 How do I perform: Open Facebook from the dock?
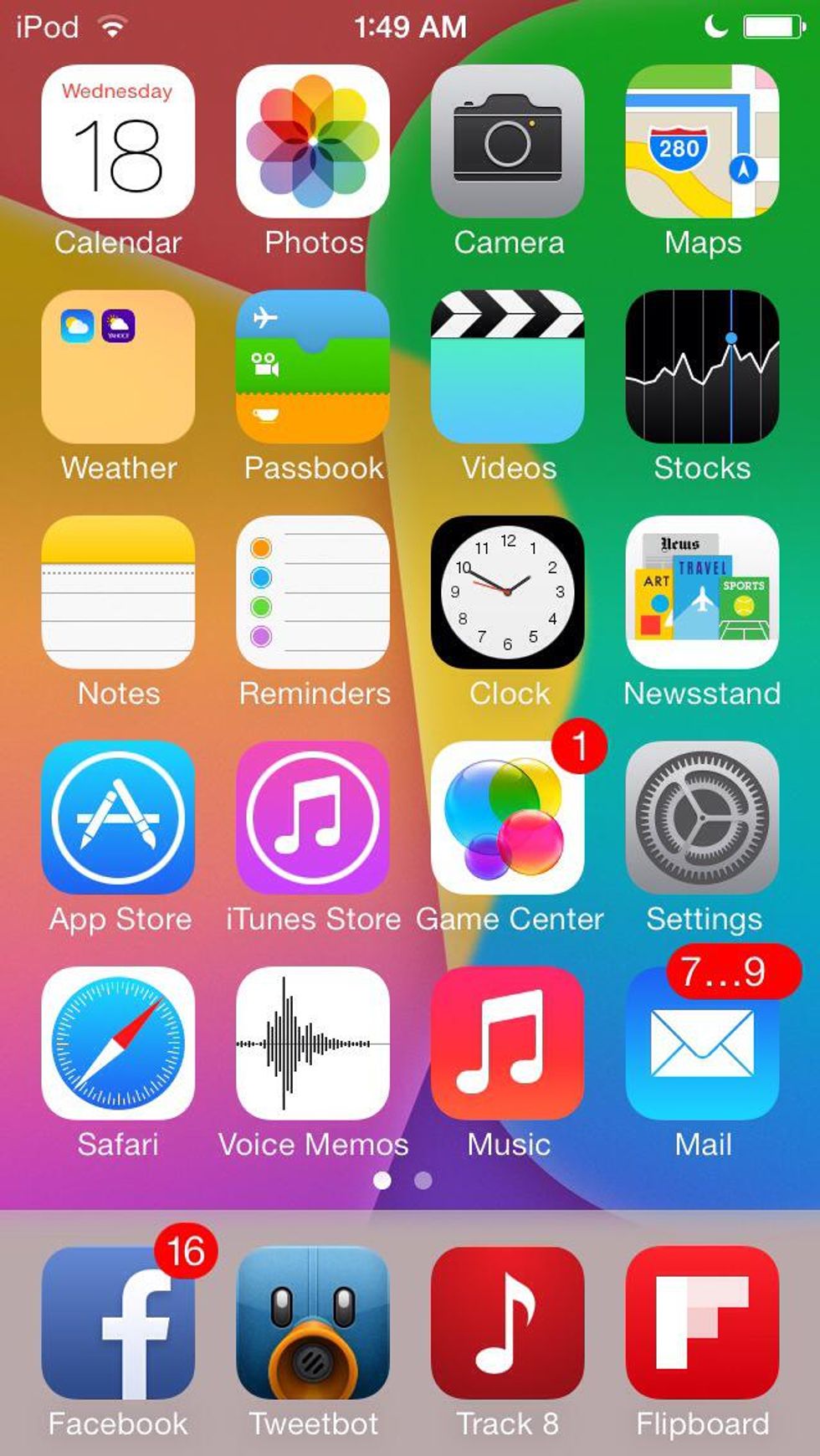(118, 1323)
